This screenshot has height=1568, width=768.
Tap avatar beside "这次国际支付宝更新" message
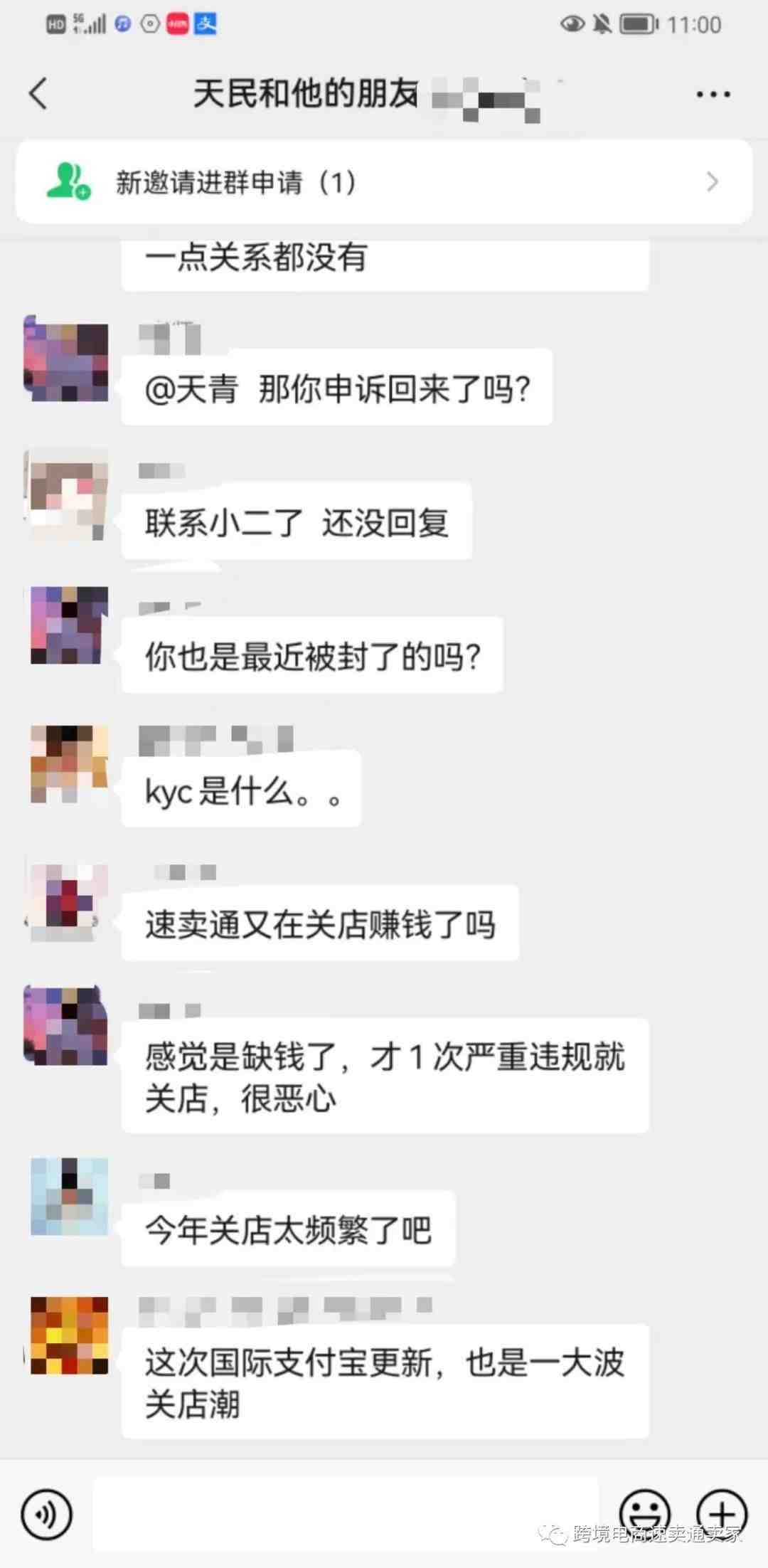pyautogui.click(x=69, y=1335)
